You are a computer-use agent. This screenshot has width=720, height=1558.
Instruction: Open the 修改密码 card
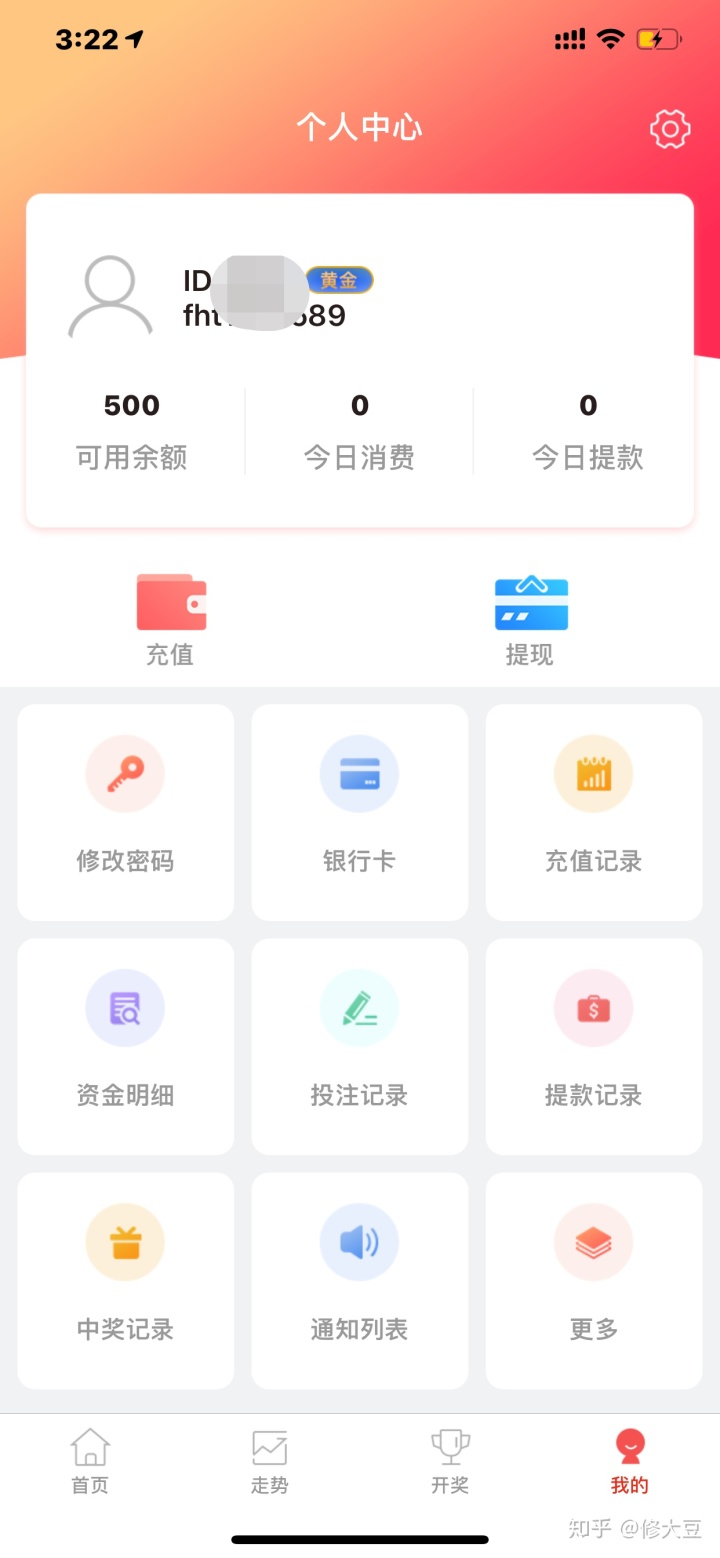[126, 812]
